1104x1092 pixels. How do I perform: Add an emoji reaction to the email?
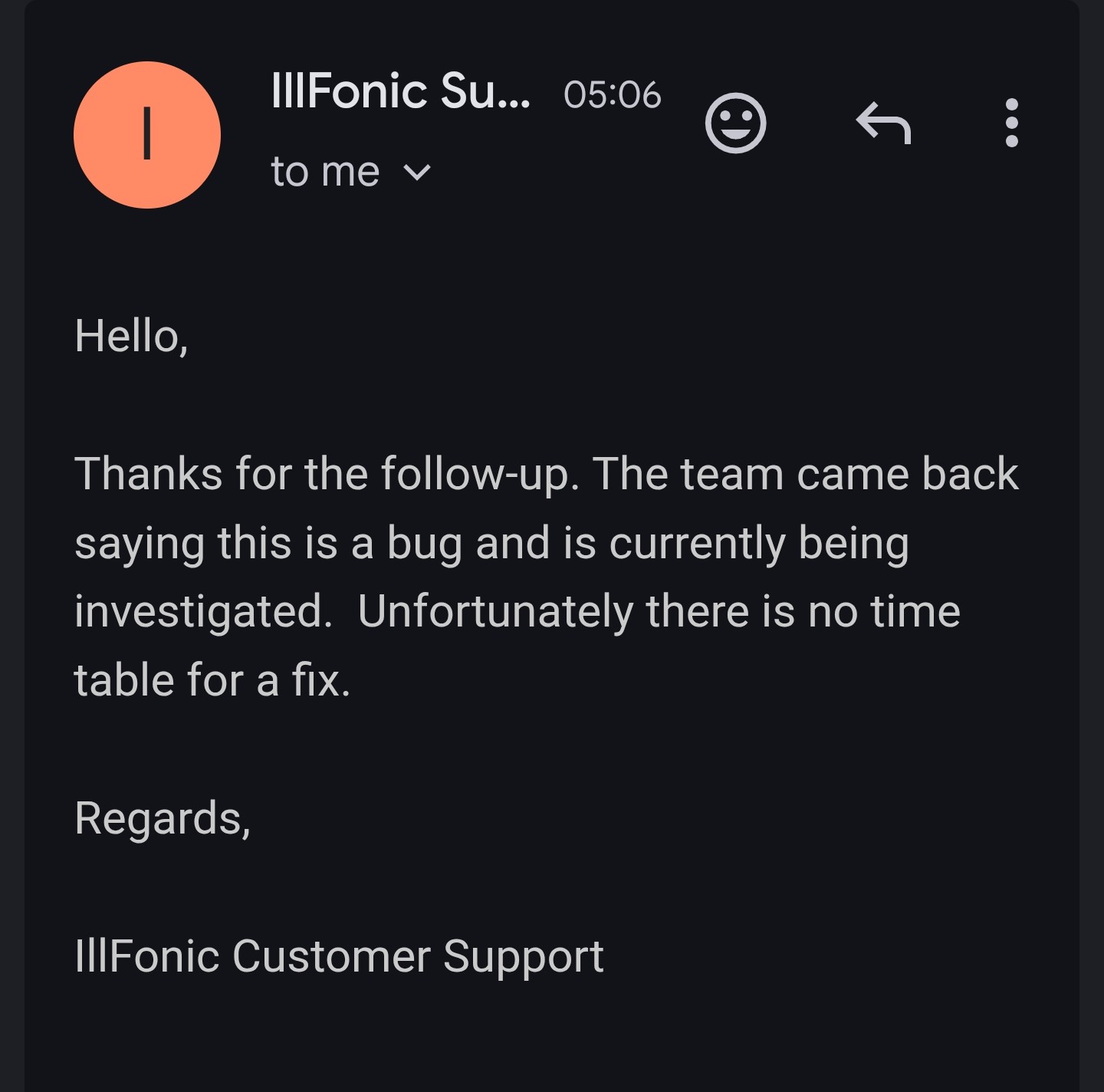click(x=735, y=123)
